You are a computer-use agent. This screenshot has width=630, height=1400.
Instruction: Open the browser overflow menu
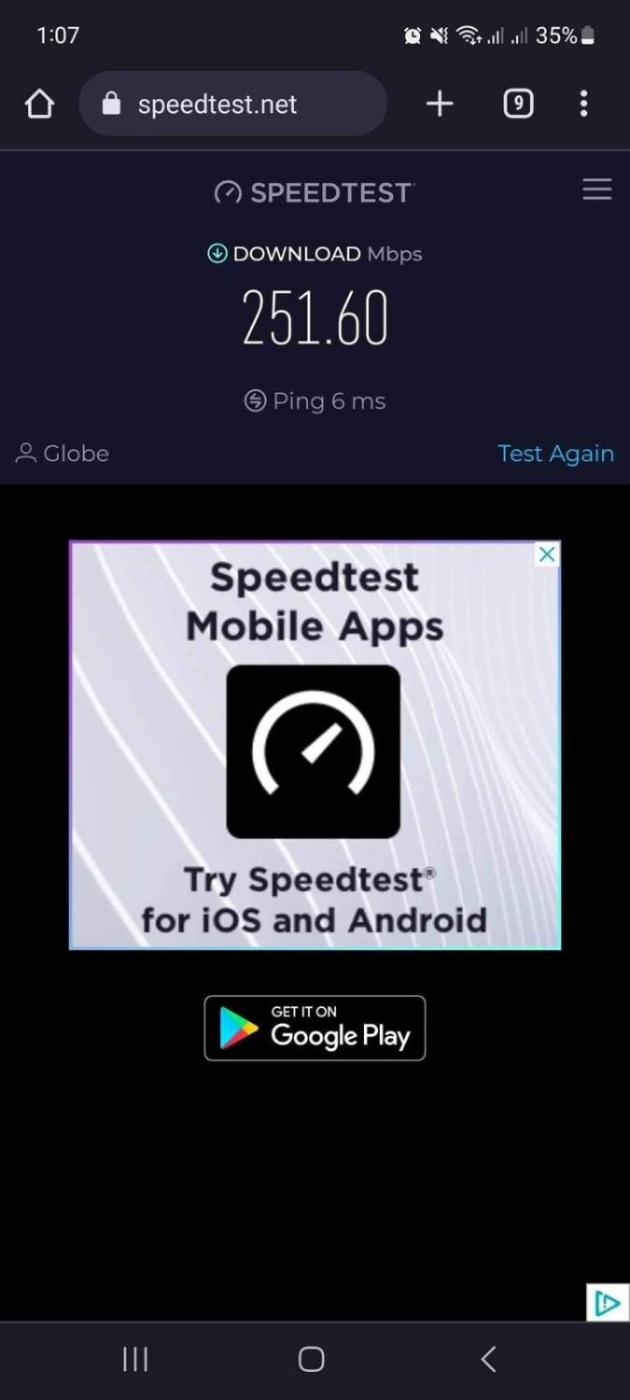pos(584,103)
